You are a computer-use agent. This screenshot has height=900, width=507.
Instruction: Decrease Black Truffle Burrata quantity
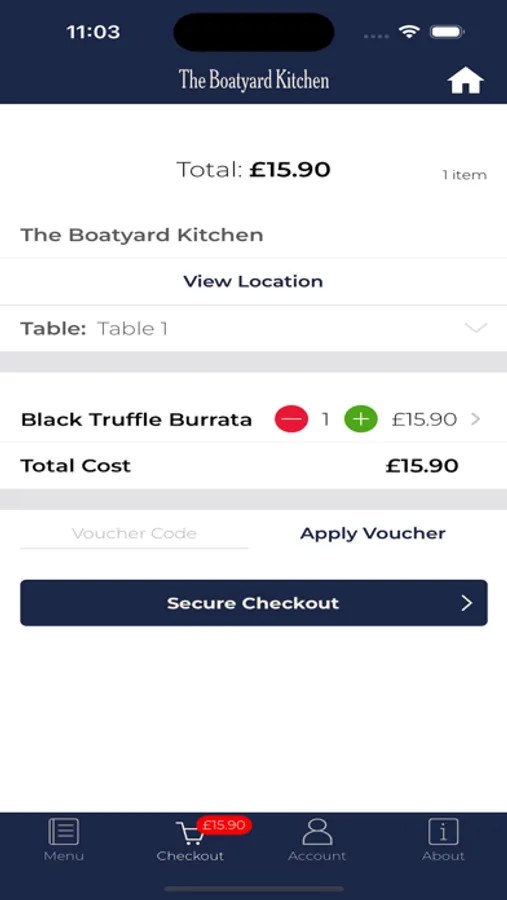point(291,419)
